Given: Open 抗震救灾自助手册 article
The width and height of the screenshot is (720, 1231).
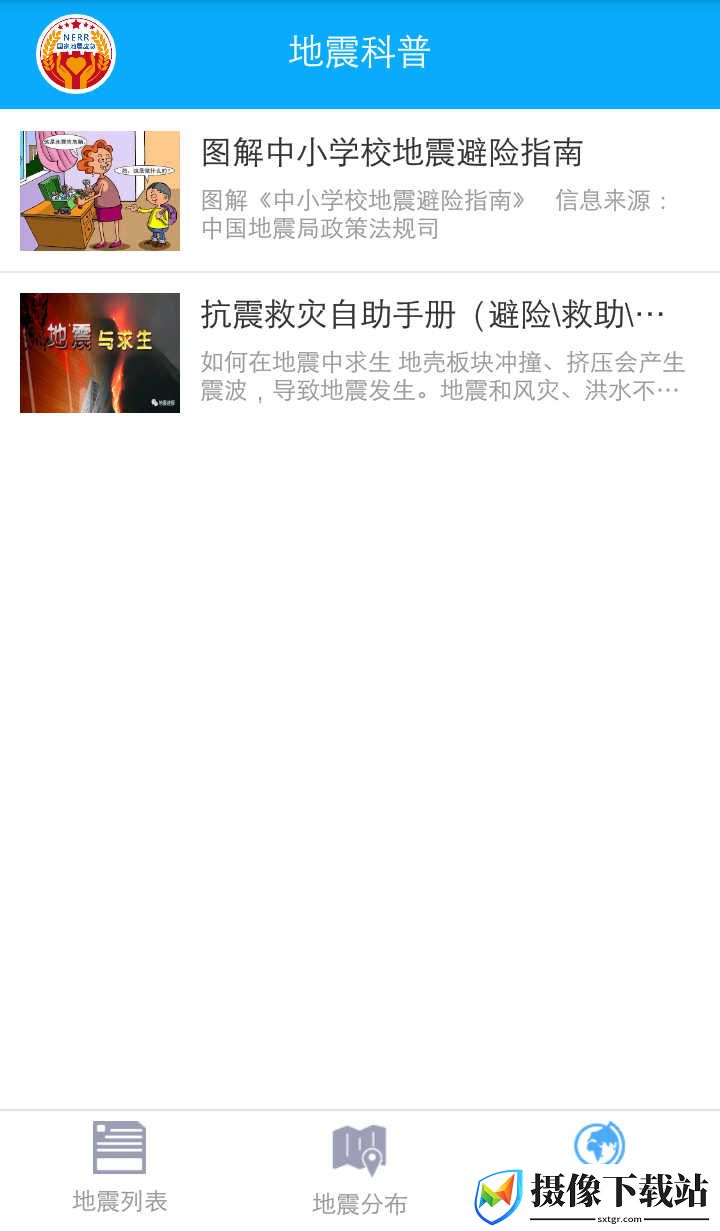Looking at the screenshot, I should click(360, 352).
